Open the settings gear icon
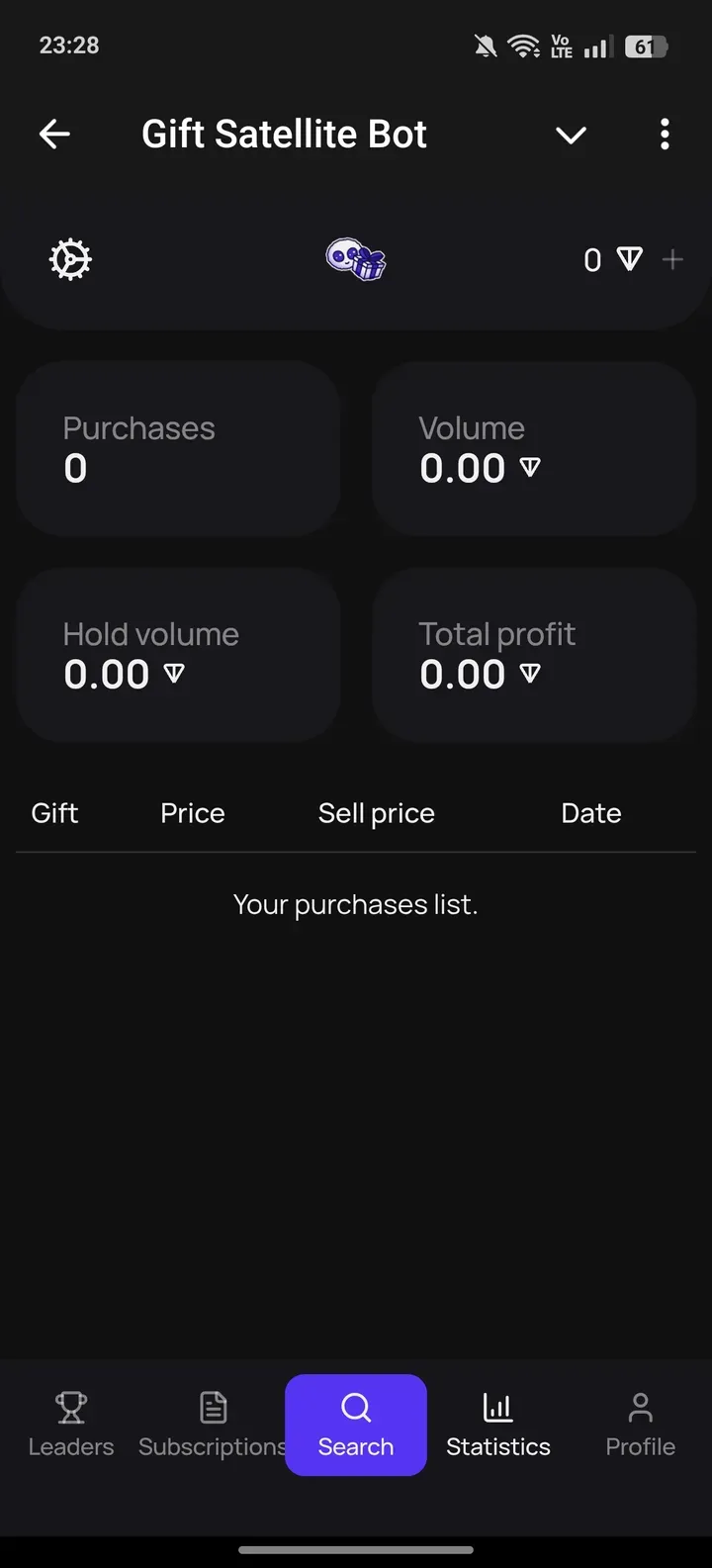Screen dimensions: 712x1568 (69, 259)
